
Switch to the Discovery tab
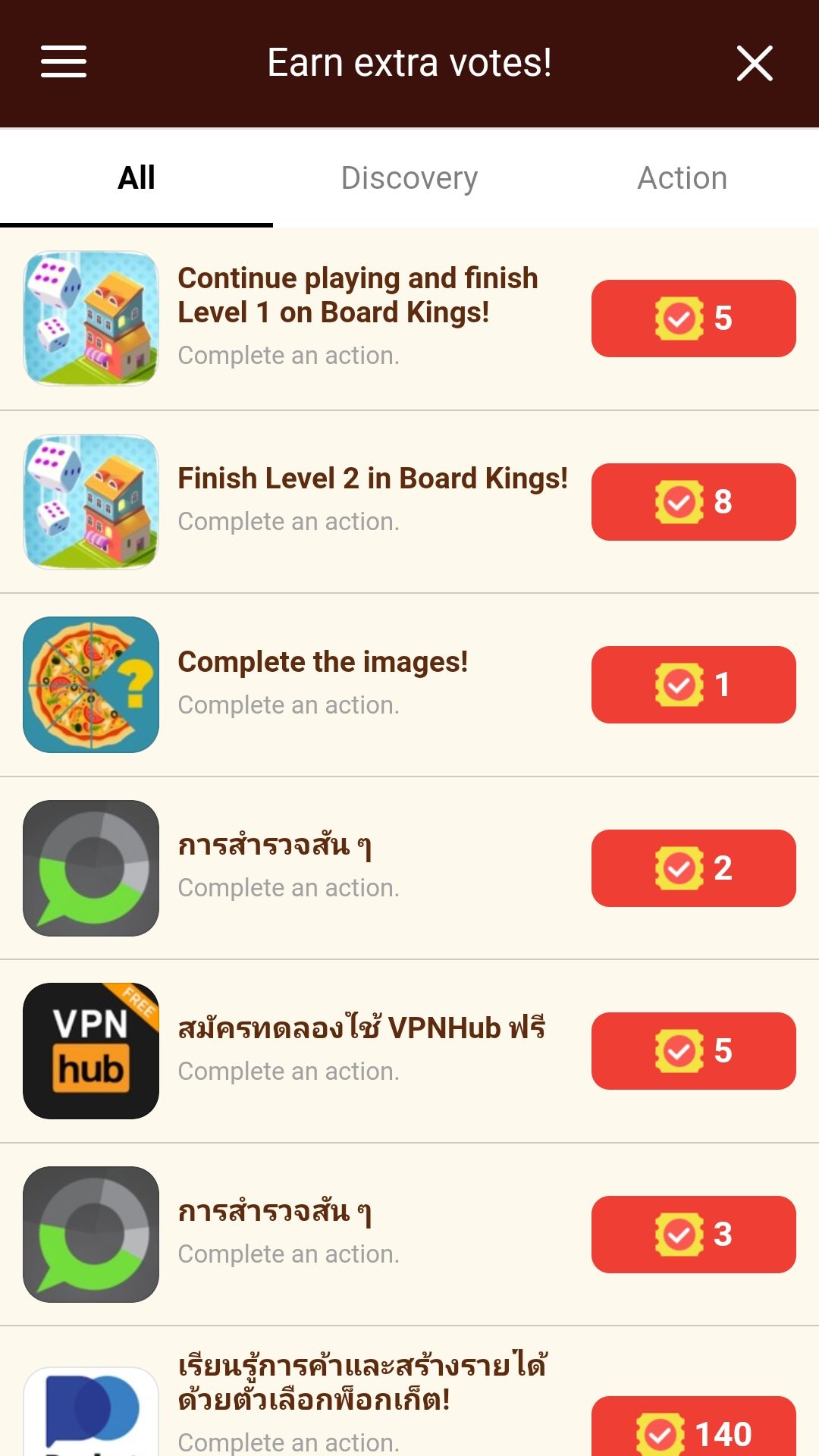tap(409, 178)
